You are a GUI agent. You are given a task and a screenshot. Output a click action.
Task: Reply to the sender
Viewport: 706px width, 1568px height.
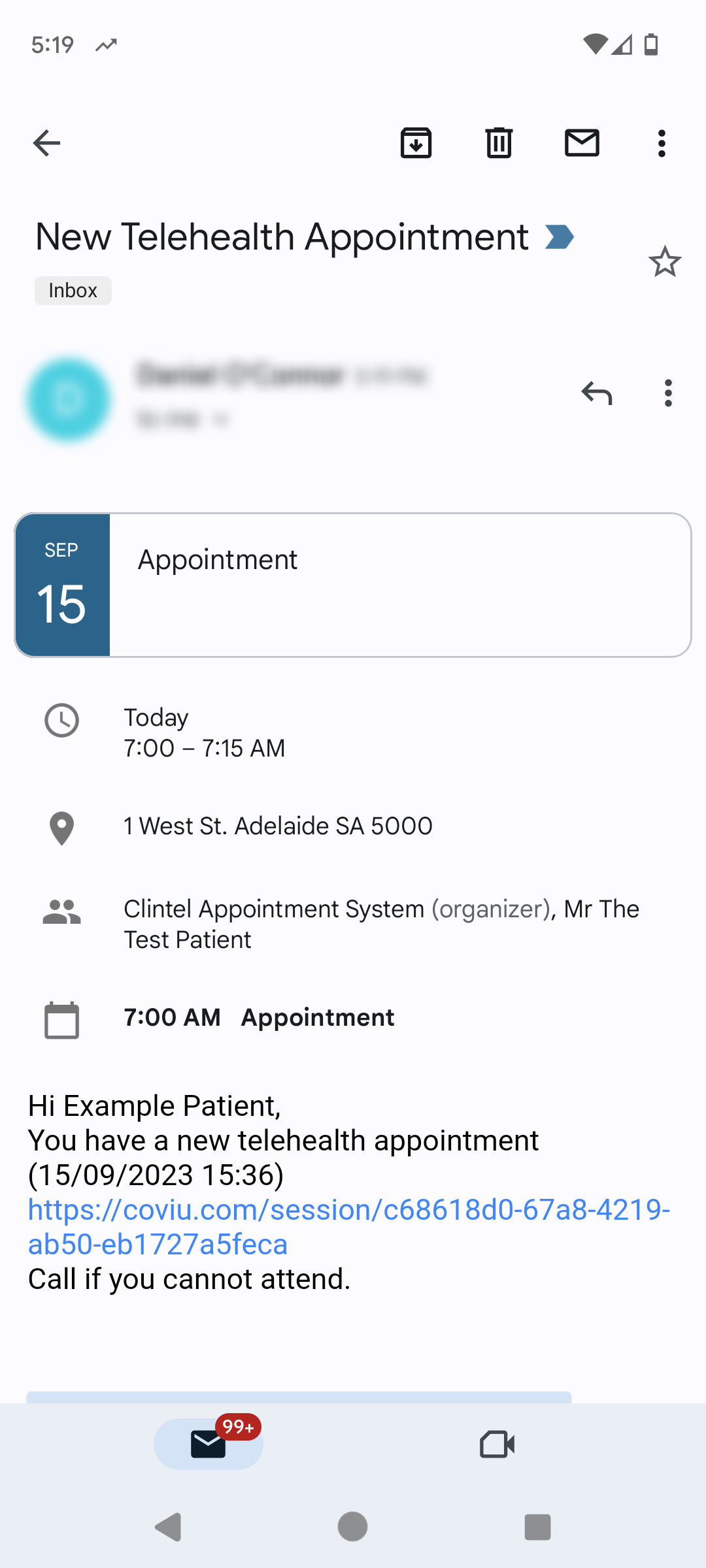(597, 393)
